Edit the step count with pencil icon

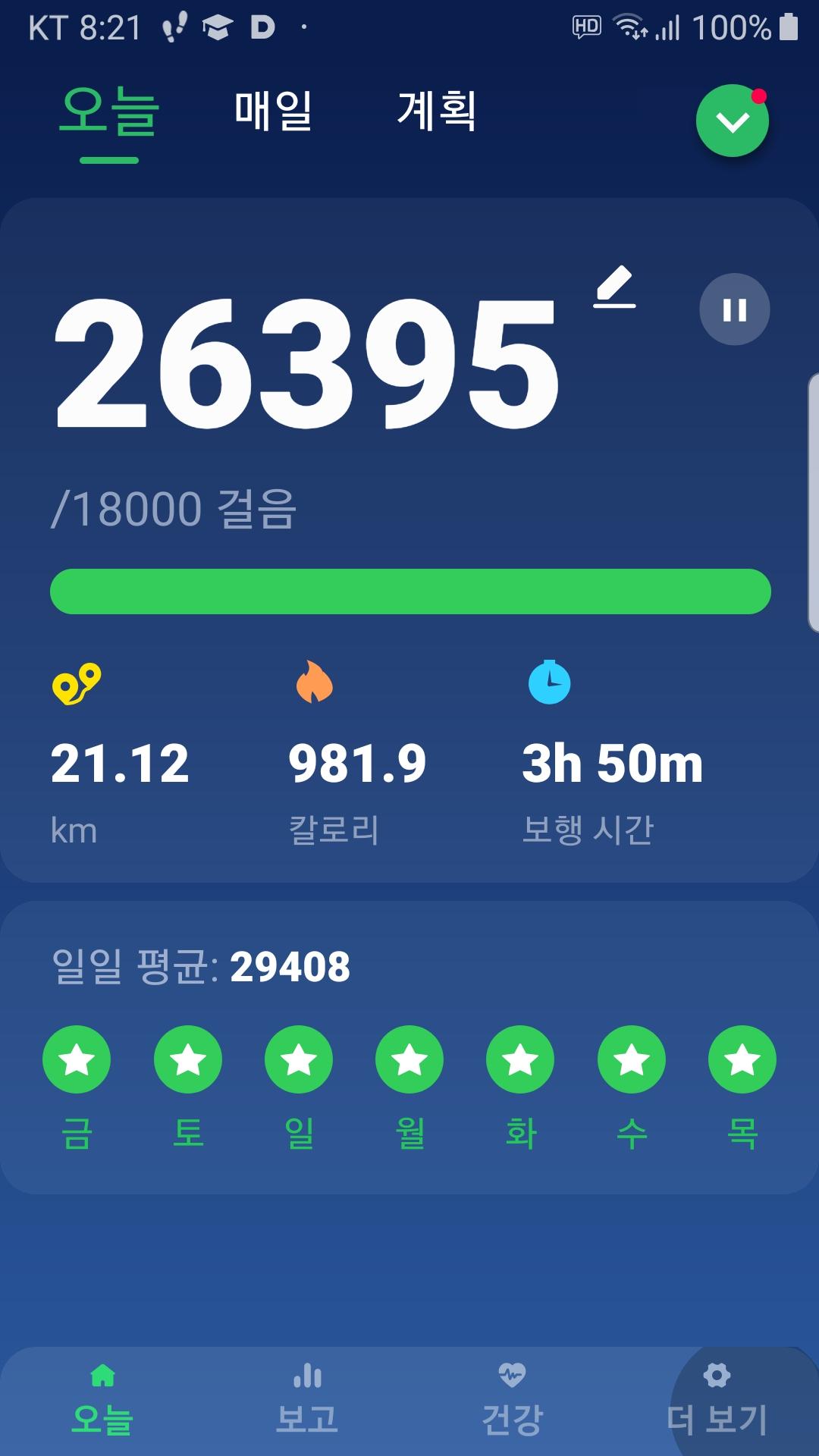[614, 287]
